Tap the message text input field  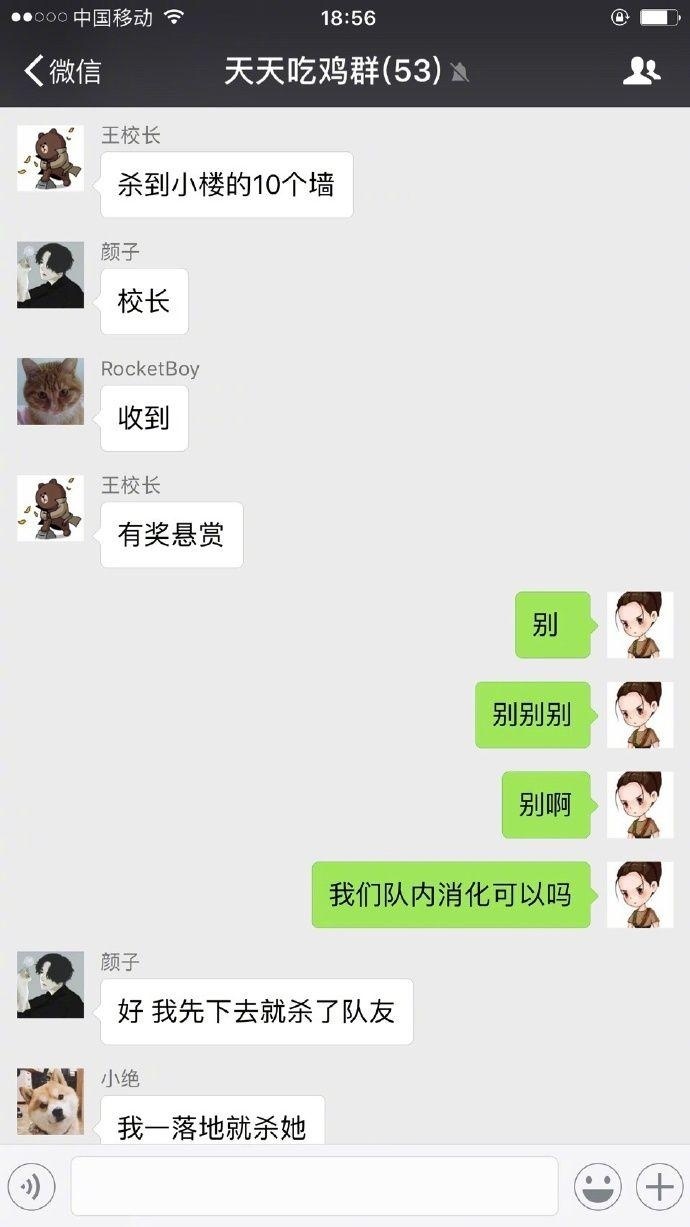(x=314, y=1187)
